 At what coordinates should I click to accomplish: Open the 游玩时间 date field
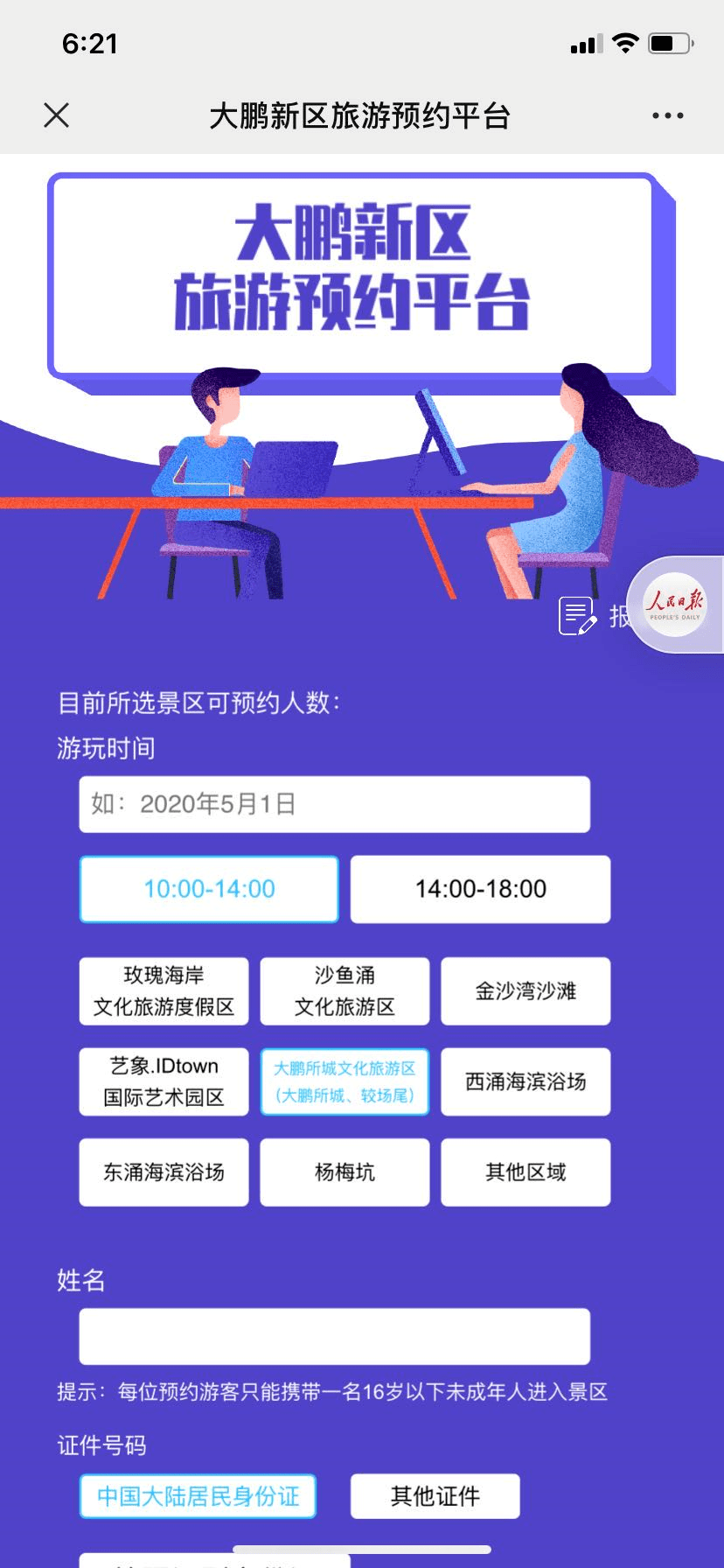334,804
